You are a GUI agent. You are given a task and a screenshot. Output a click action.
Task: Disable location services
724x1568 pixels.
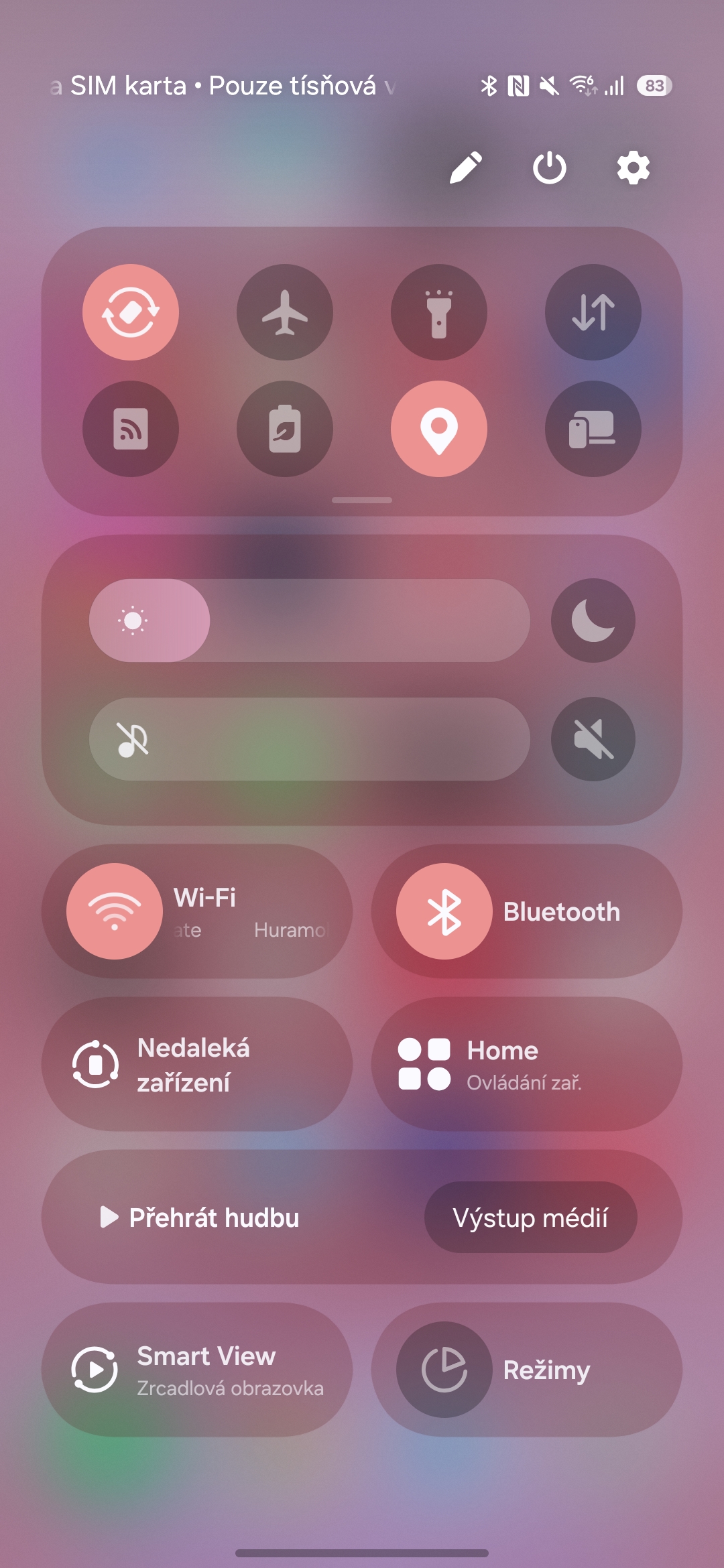(439, 429)
